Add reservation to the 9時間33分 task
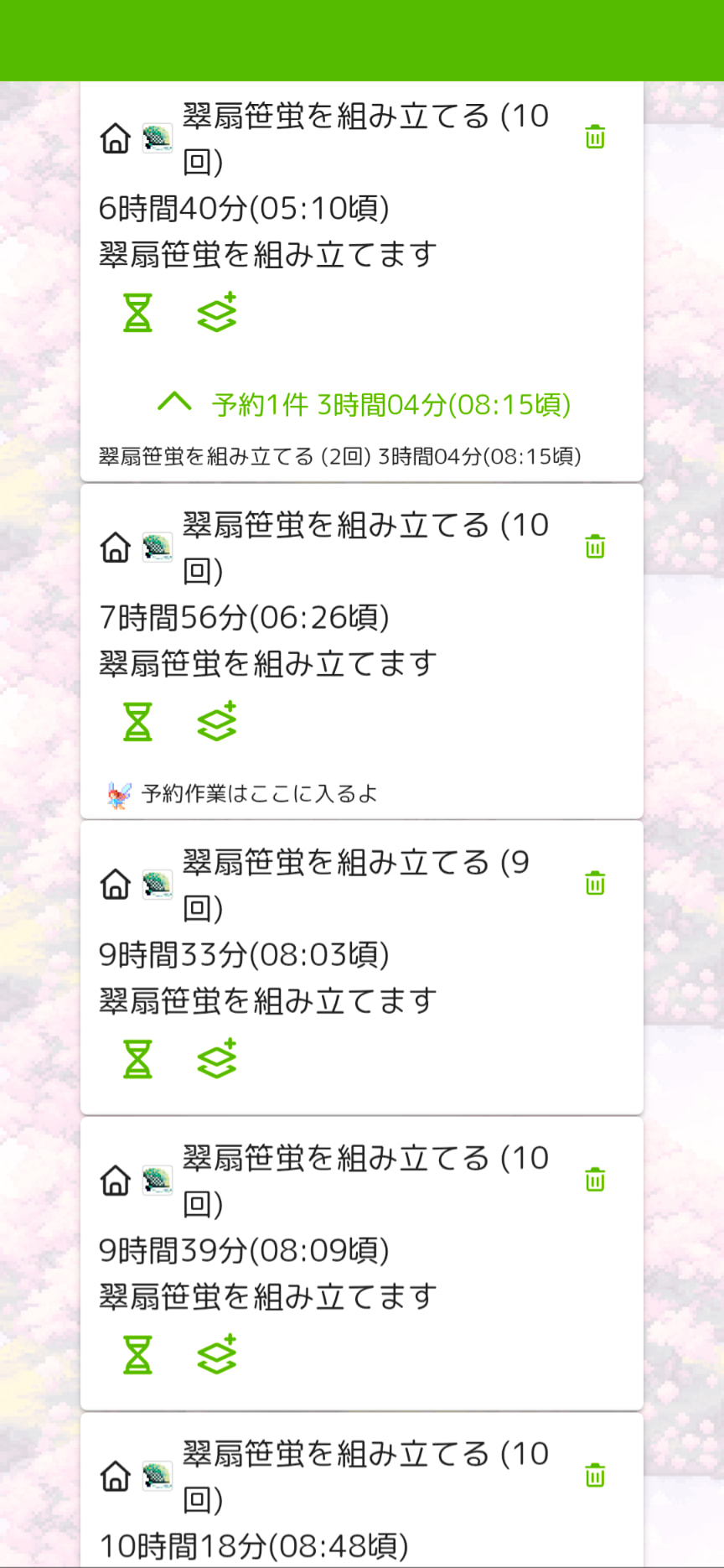 tap(217, 1059)
